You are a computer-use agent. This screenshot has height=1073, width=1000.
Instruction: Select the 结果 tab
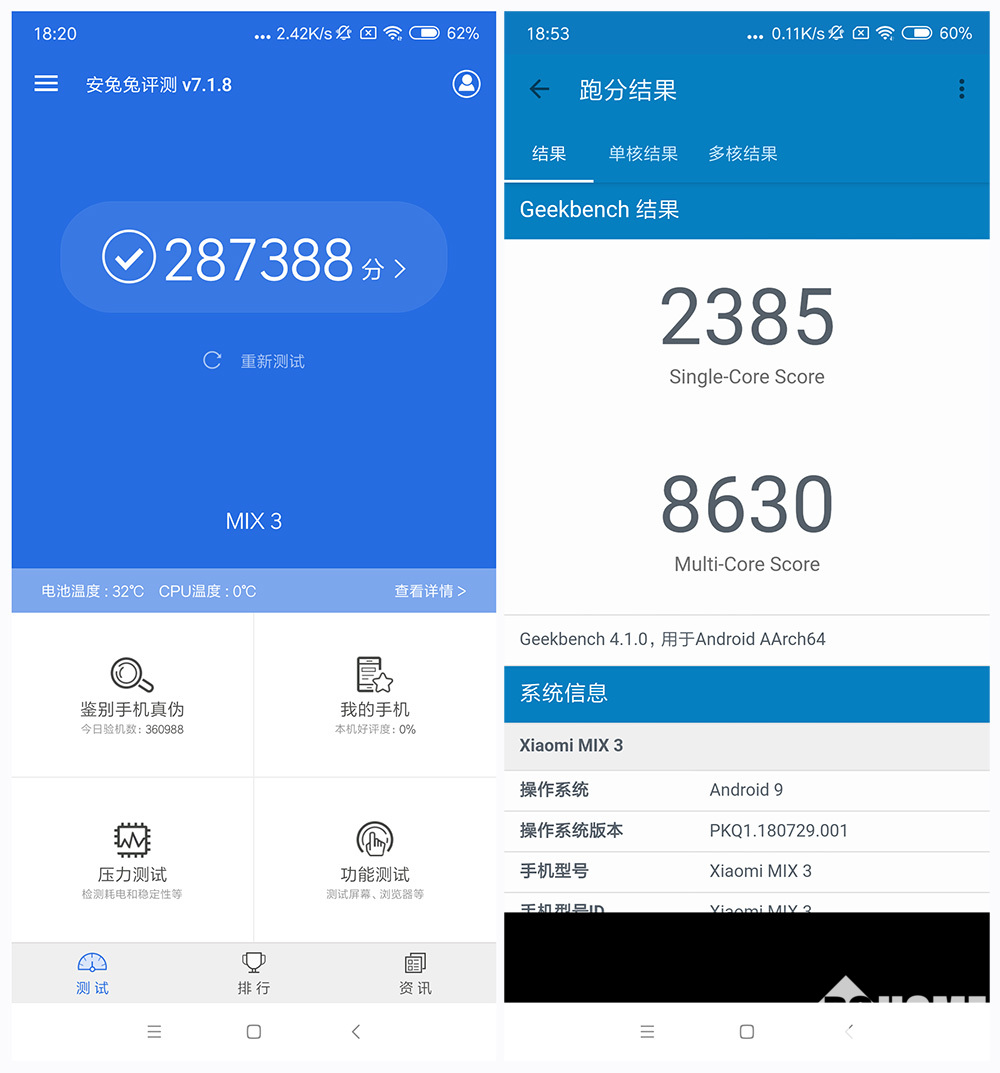(549, 154)
